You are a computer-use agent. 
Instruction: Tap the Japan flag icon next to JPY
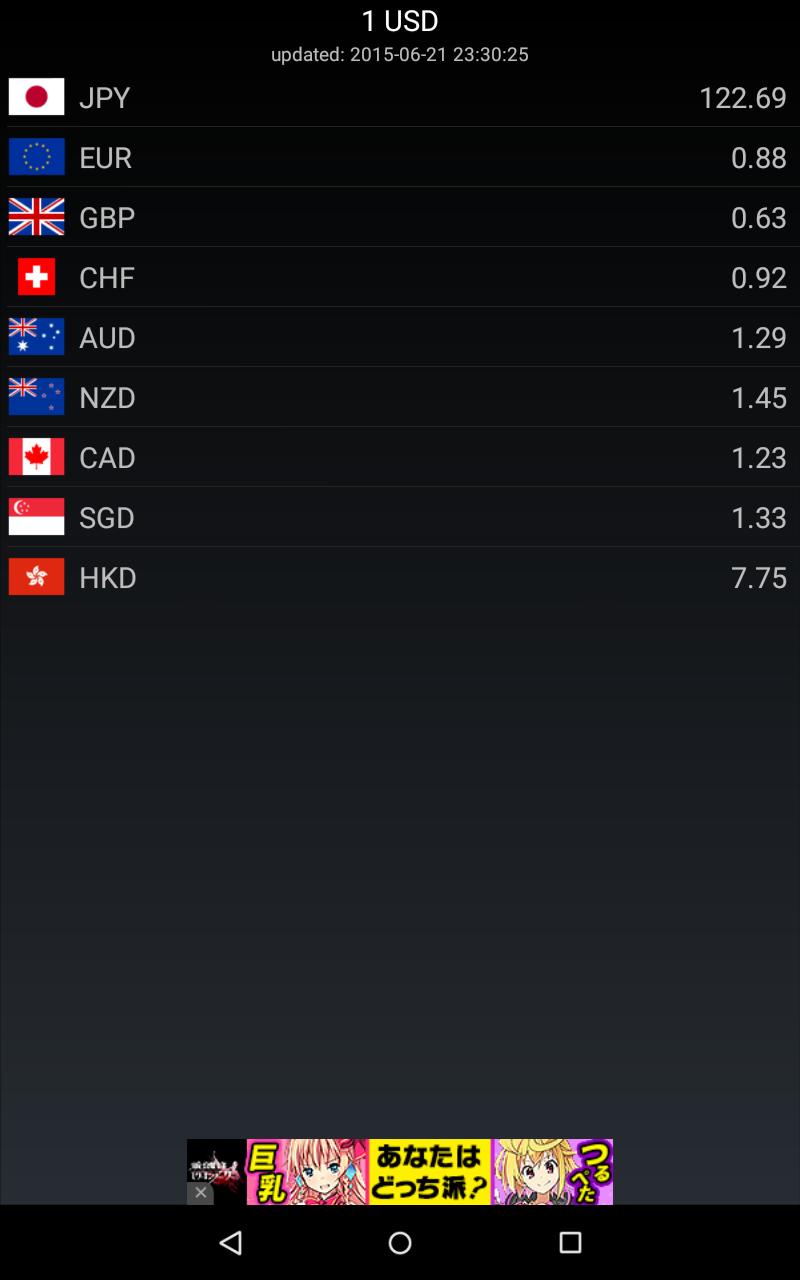coord(36,97)
